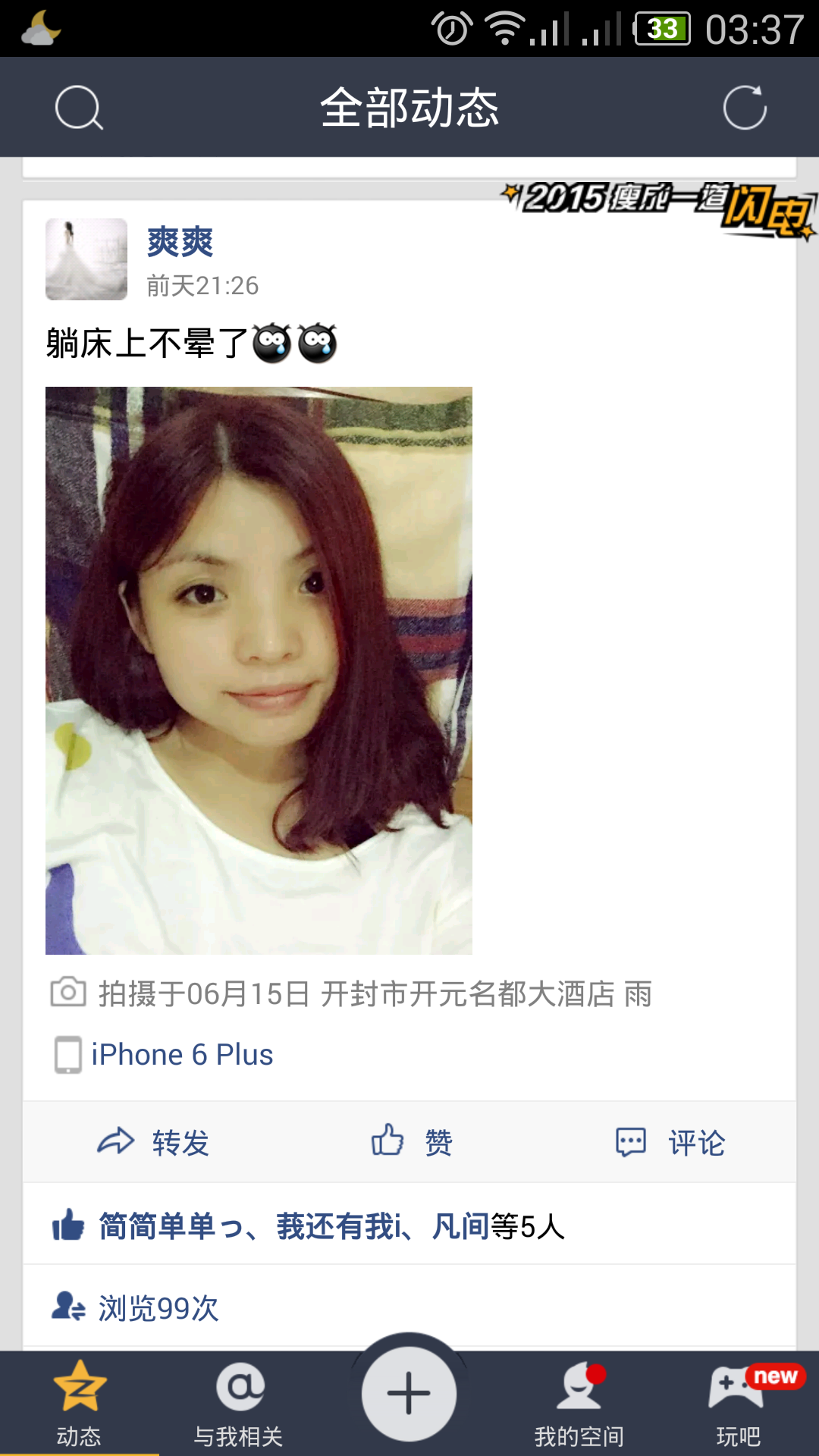Open liker 莪还有莪i's profile

[x=338, y=1226]
